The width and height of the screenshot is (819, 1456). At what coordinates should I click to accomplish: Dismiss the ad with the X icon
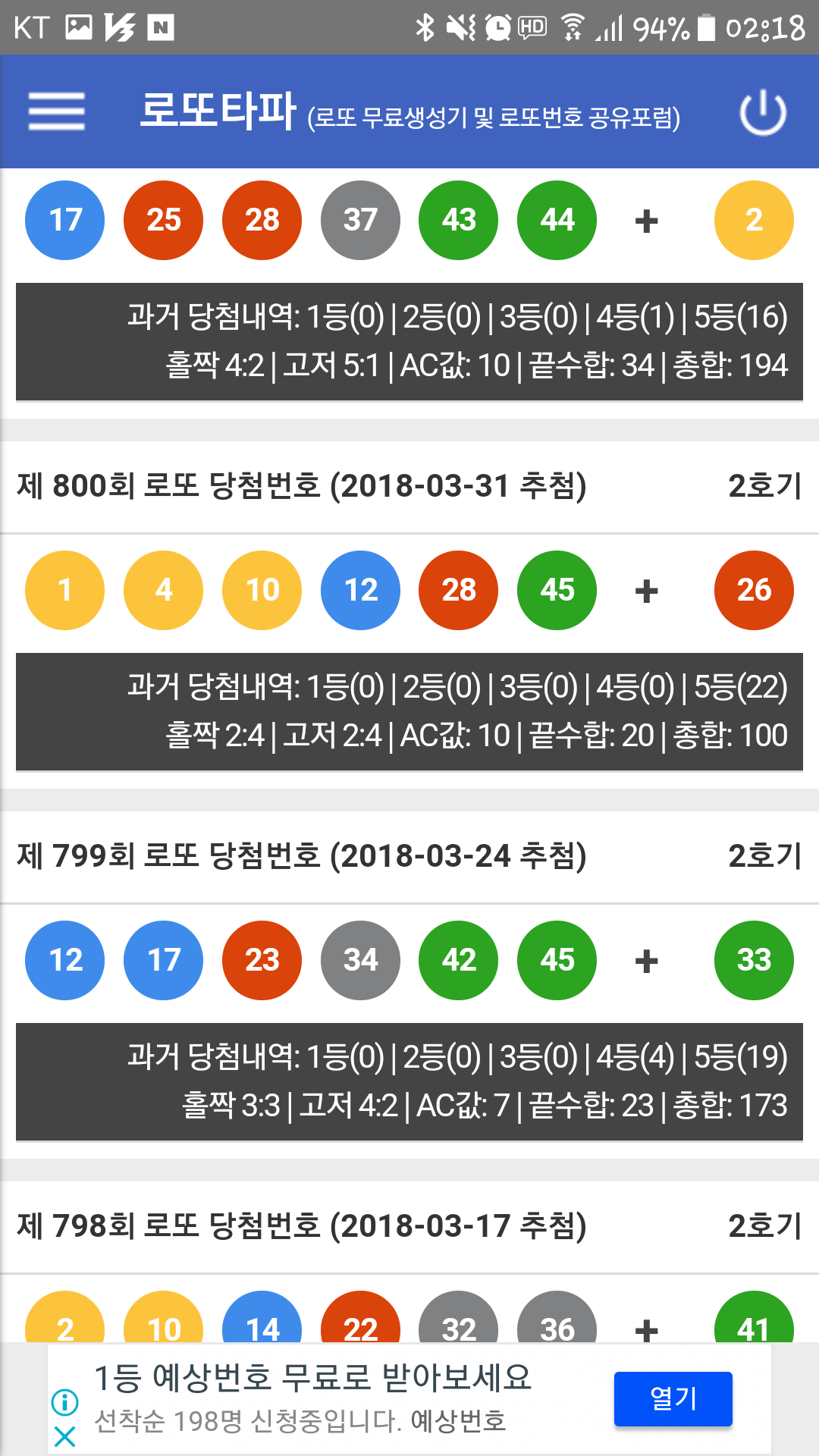coord(65,1436)
